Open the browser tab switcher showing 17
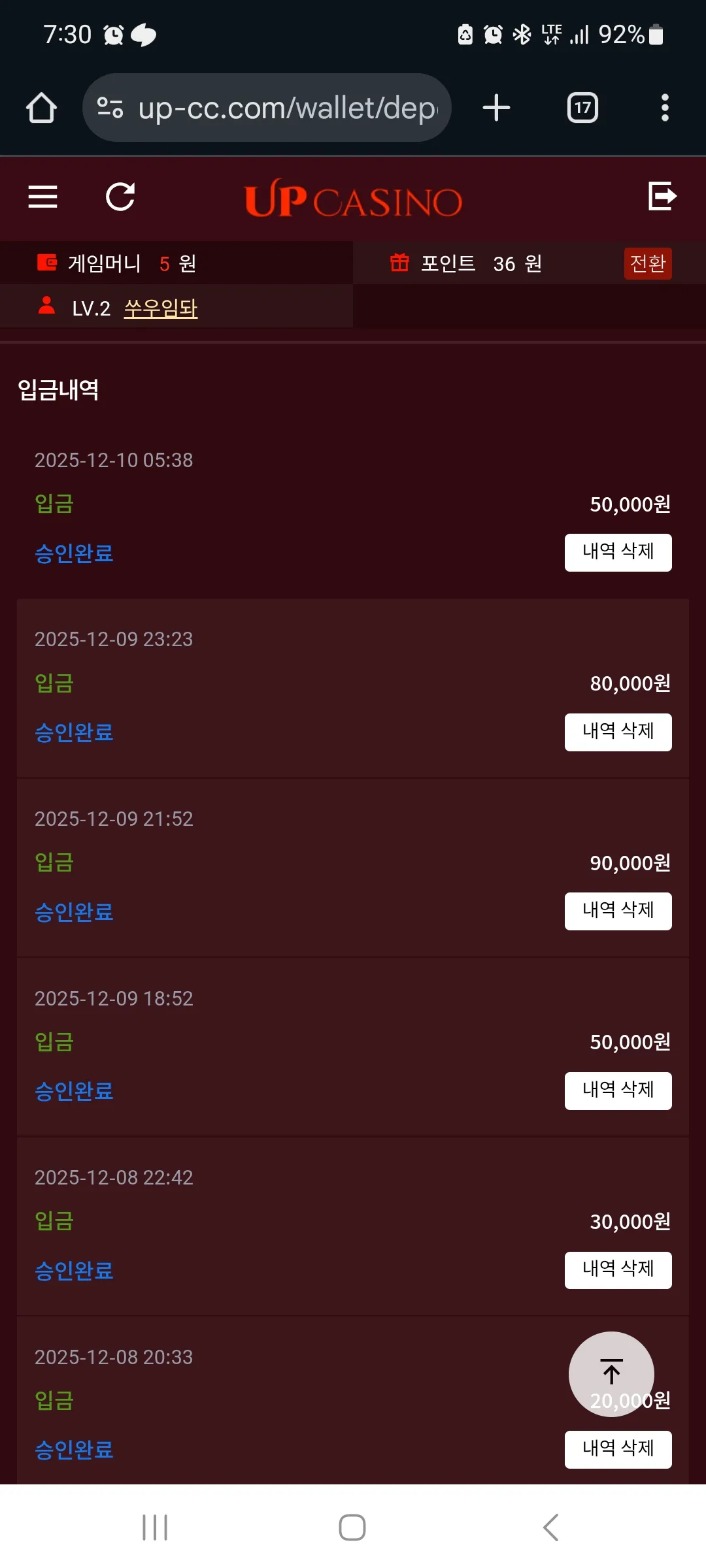The height and width of the screenshot is (1568, 706). click(582, 108)
